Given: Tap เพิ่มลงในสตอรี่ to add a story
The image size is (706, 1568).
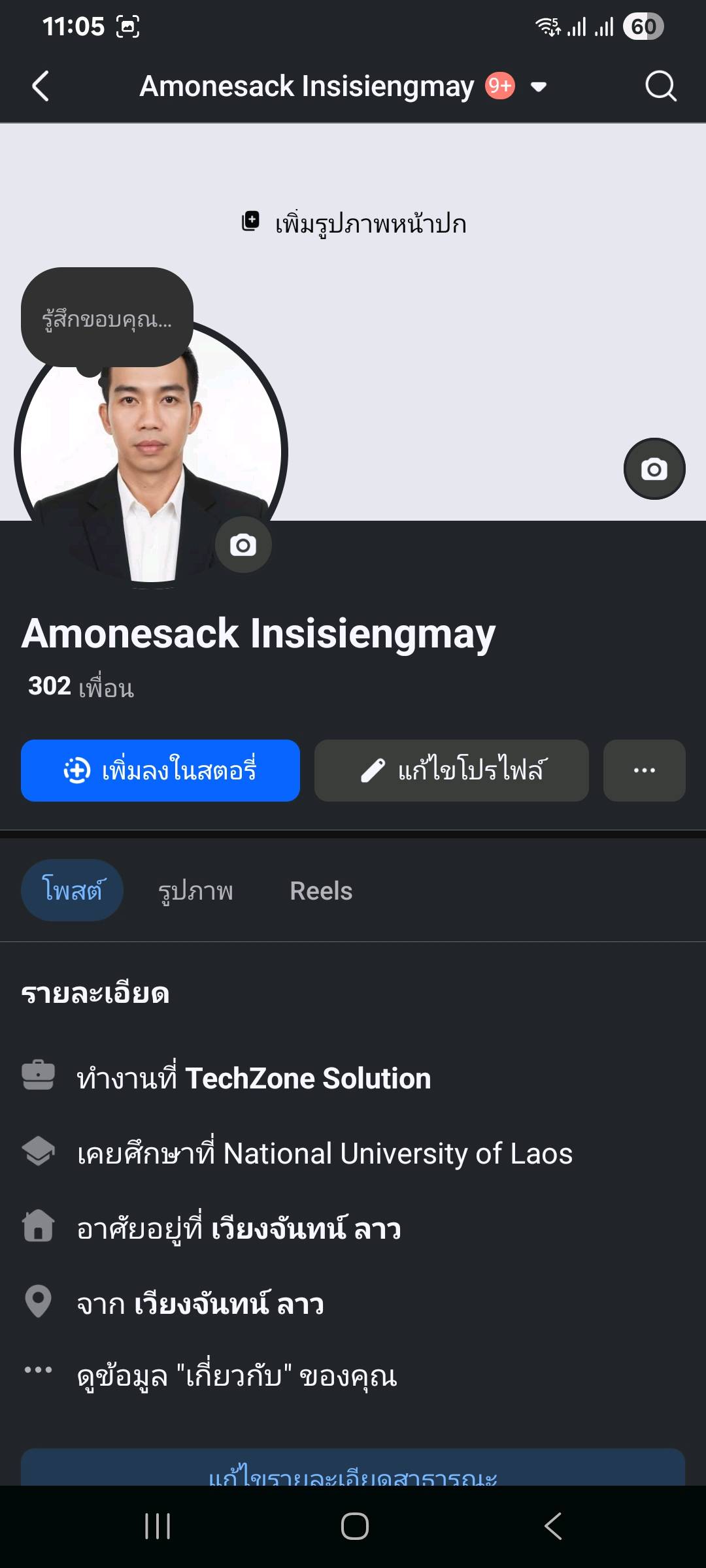Looking at the screenshot, I should [x=160, y=770].
